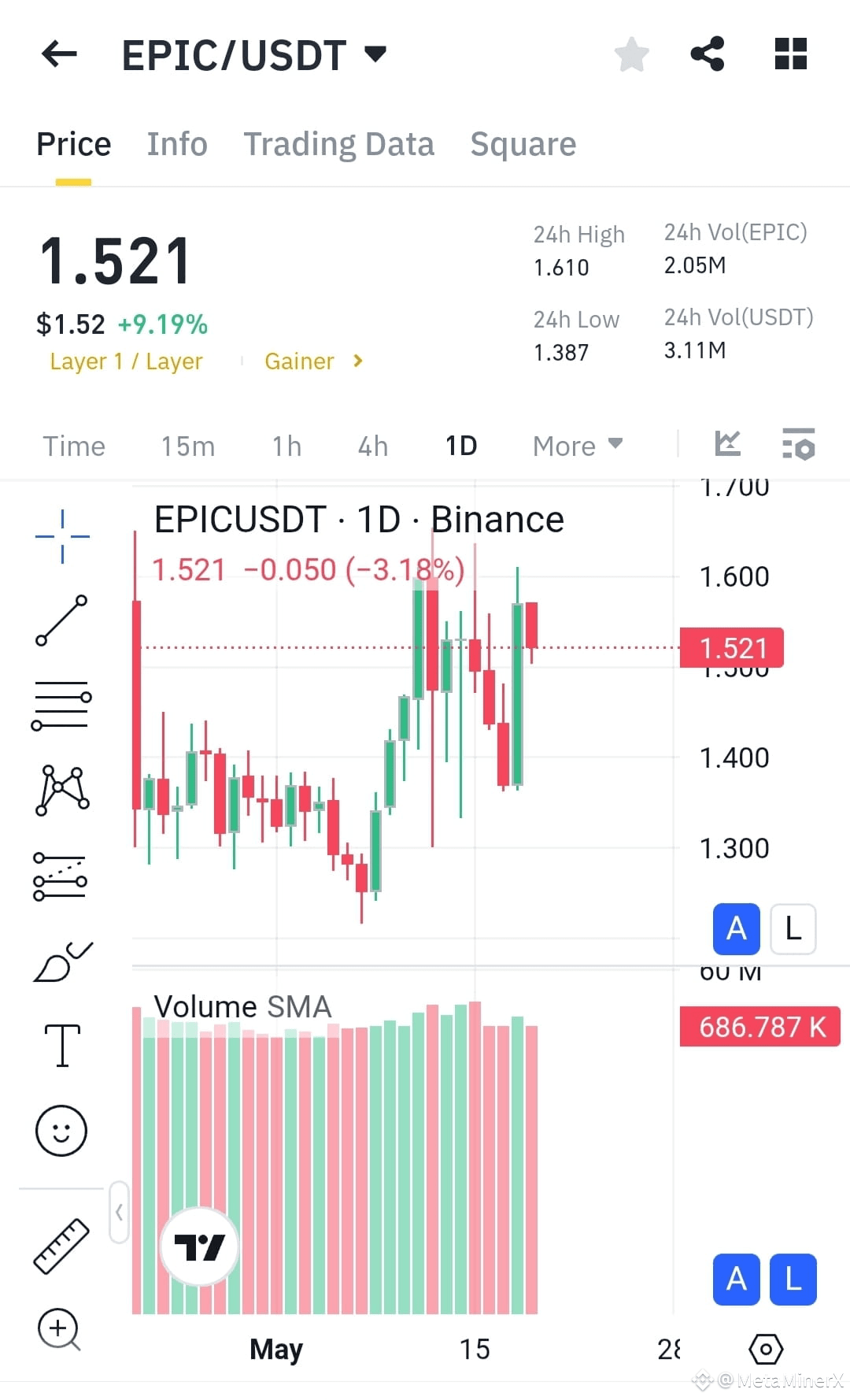Viewport: 850px width, 1400px height.
Task: Share the EPIC/USDT chart
Action: (x=708, y=54)
